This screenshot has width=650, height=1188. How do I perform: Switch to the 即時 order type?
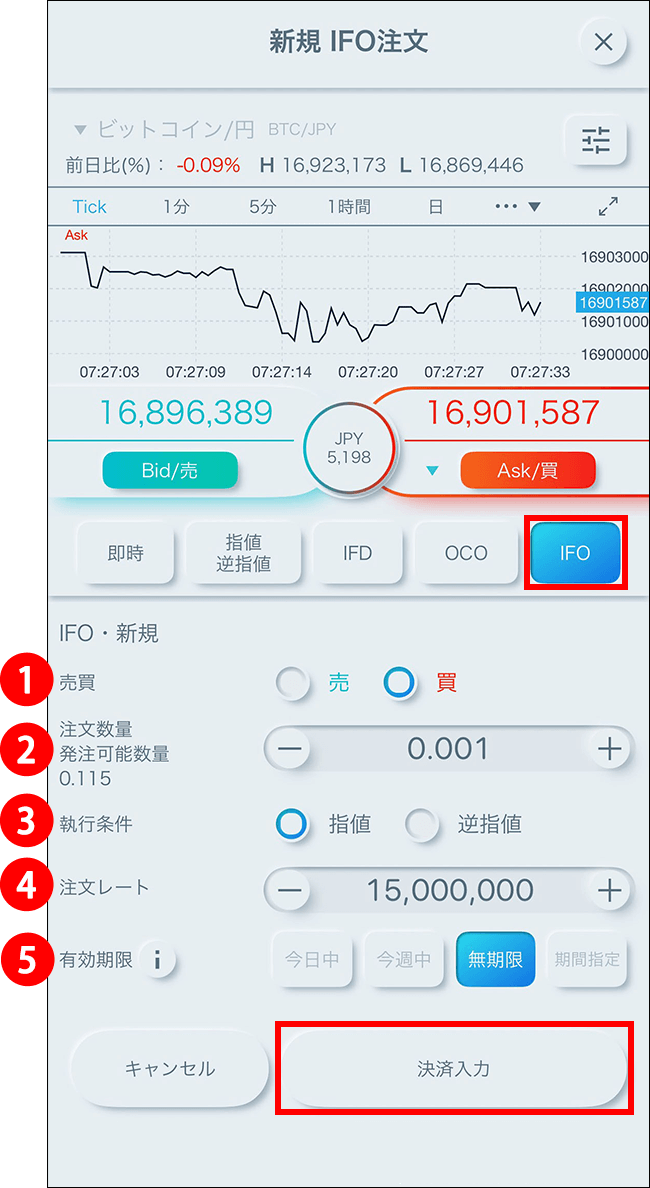coord(125,553)
